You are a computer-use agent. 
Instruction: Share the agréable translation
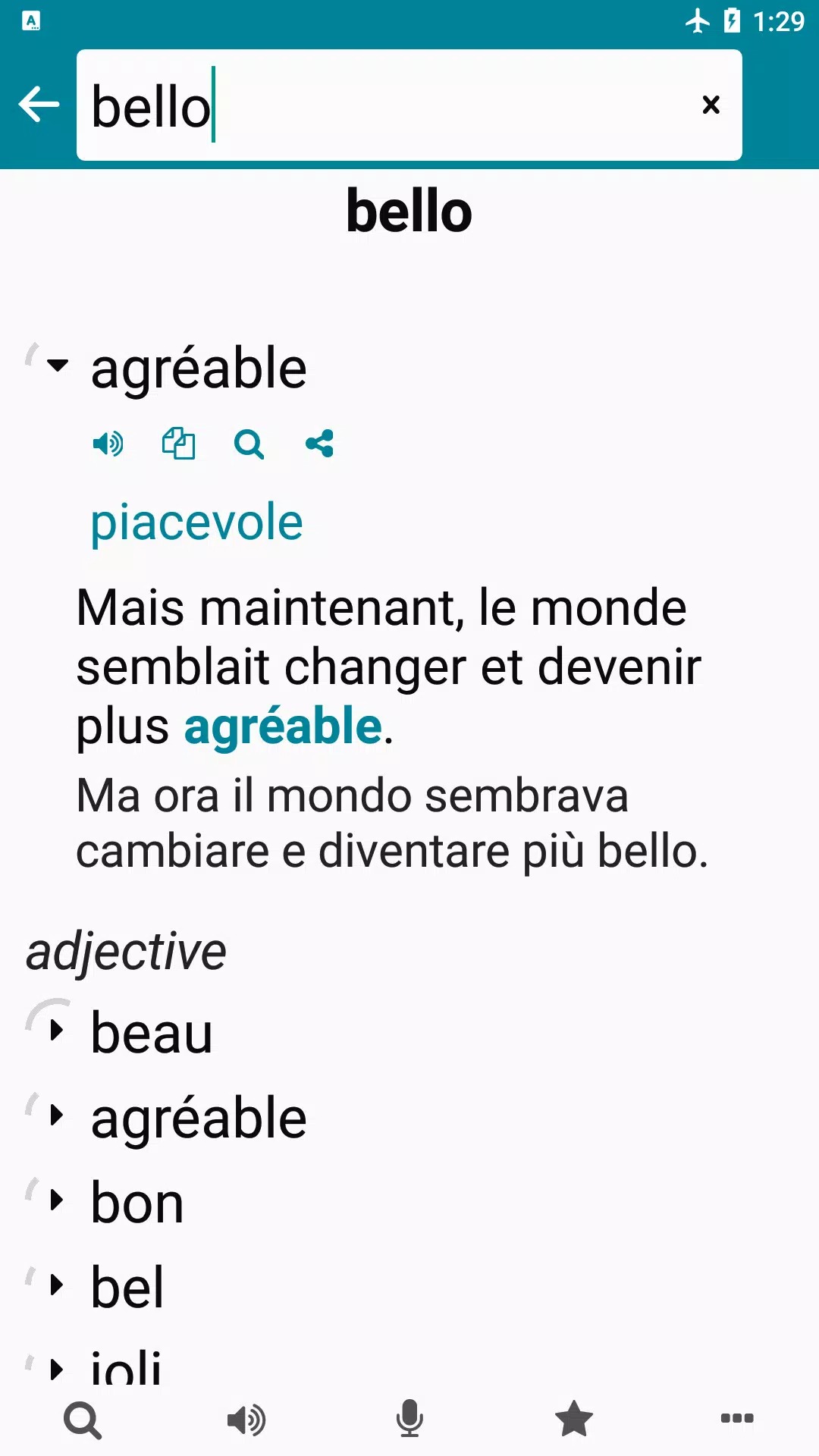[x=319, y=444]
